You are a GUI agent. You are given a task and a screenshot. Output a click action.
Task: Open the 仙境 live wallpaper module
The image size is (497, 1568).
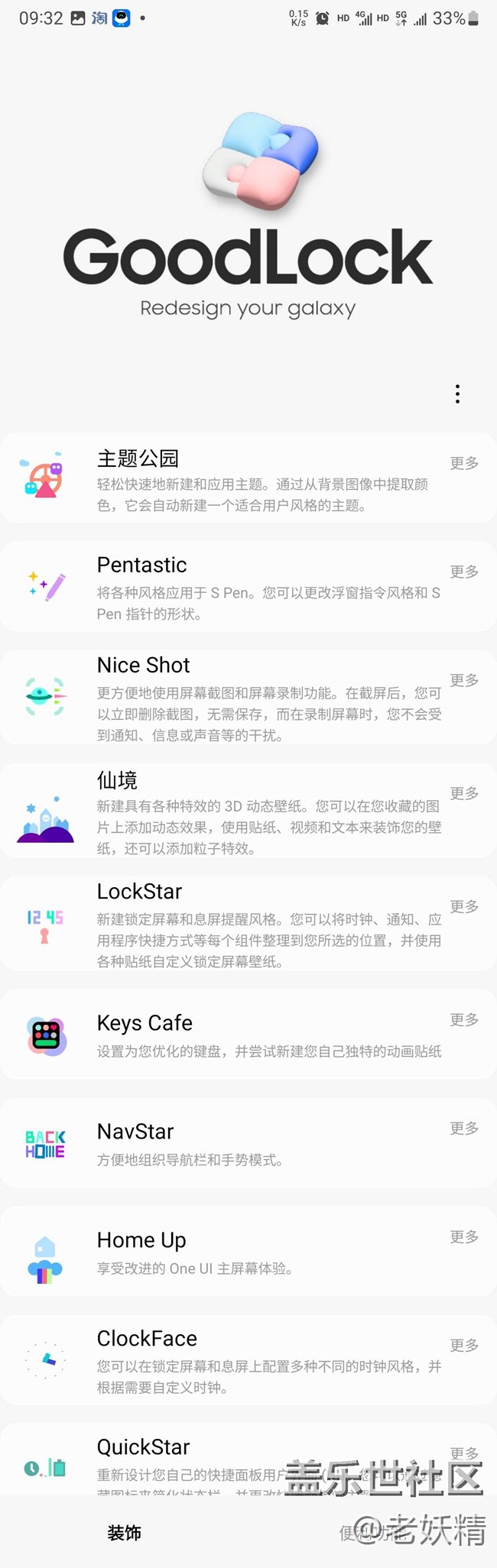(229, 812)
